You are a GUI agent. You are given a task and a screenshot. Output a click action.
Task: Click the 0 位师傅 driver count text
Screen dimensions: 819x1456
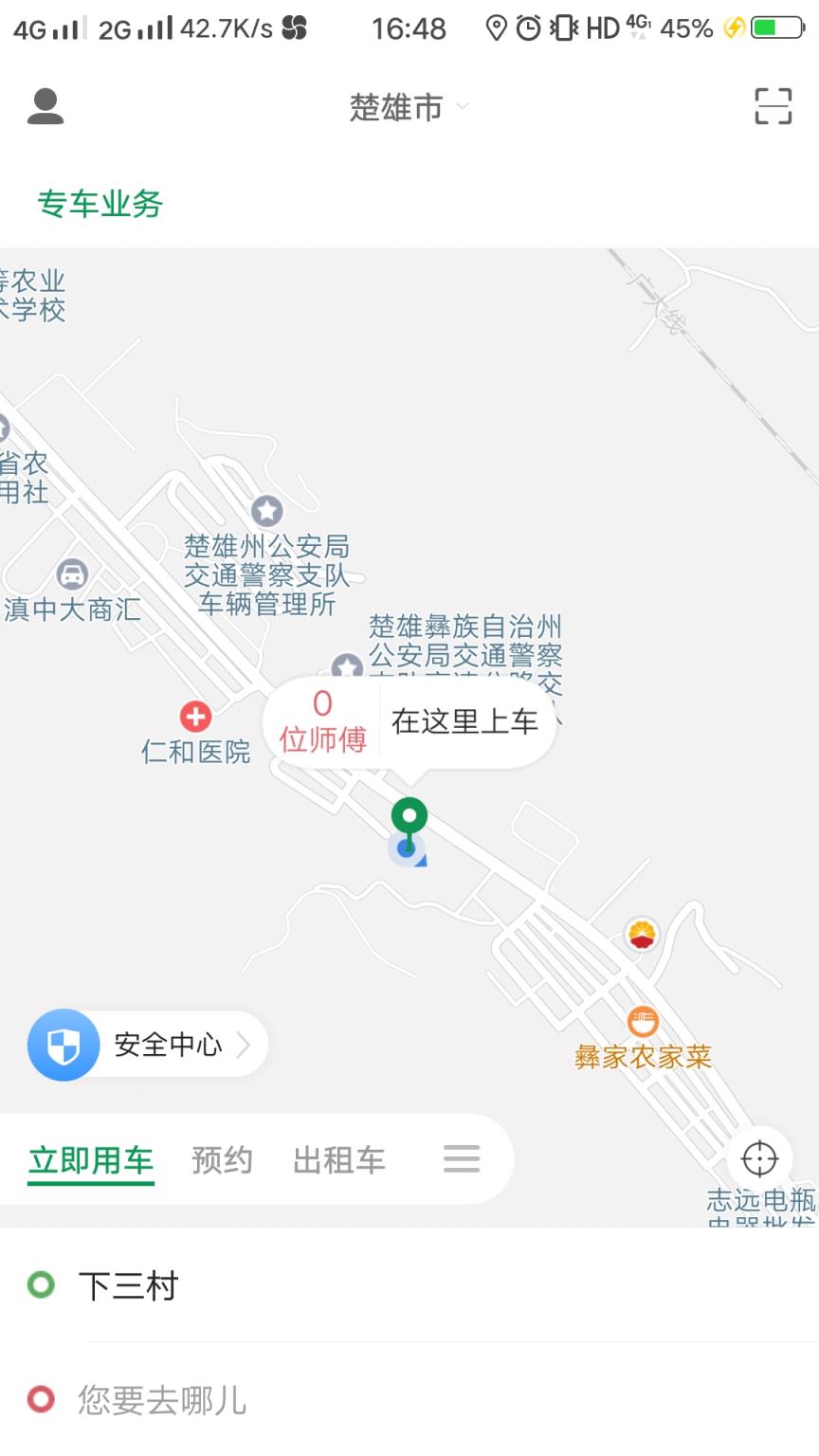coord(321,720)
